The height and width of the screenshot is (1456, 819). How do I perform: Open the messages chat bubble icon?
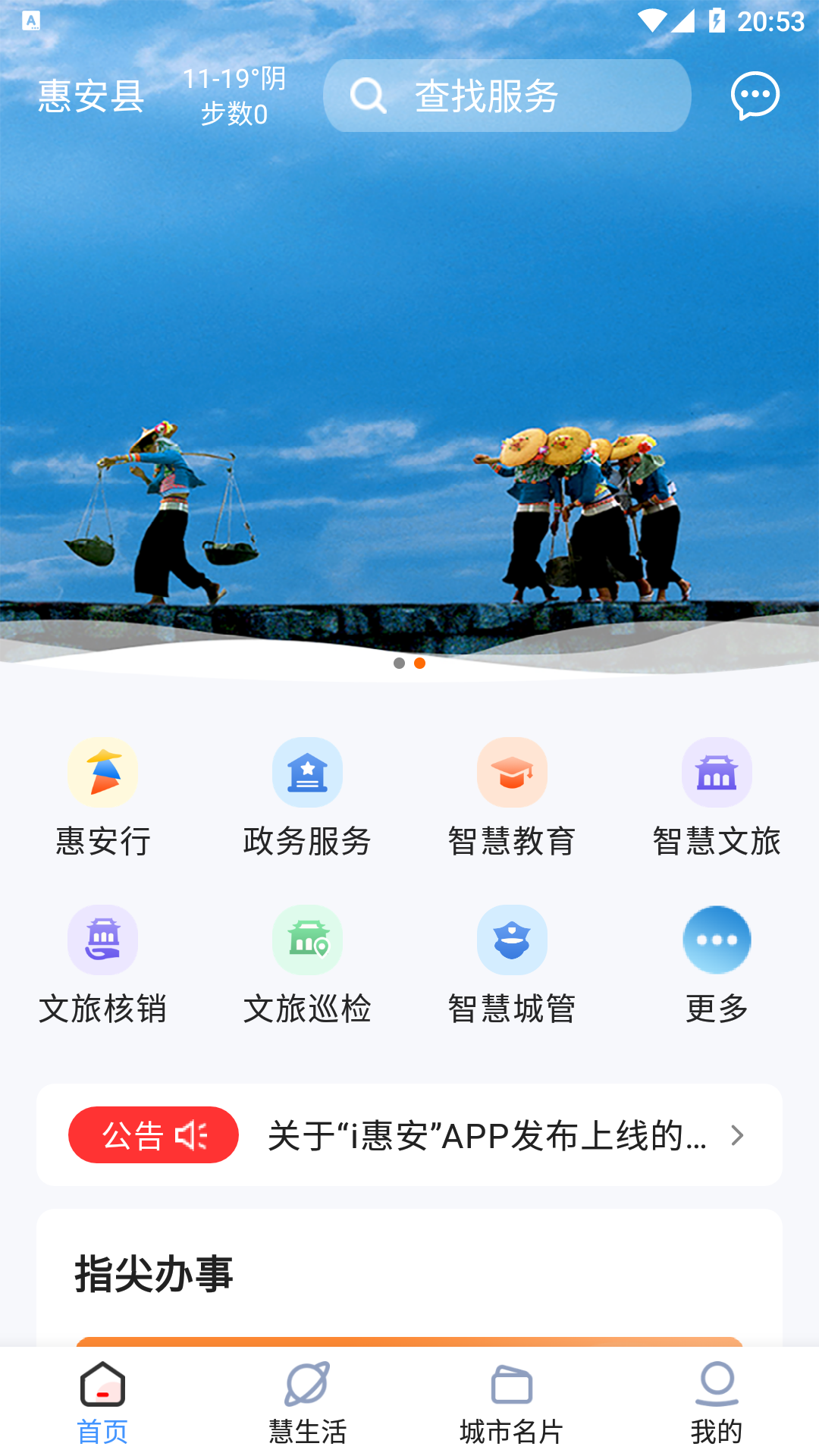coord(755,96)
